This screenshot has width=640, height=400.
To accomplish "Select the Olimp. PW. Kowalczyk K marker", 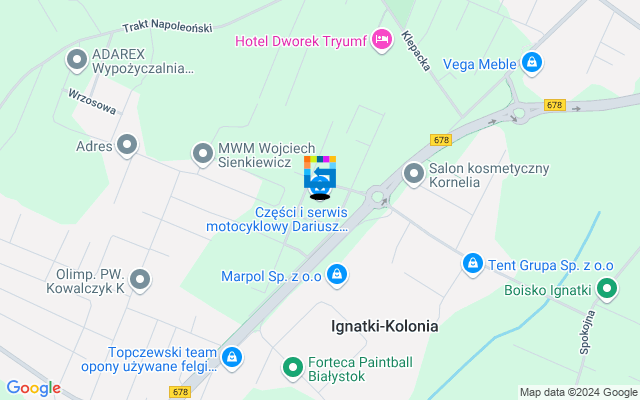I will (x=139, y=280).
